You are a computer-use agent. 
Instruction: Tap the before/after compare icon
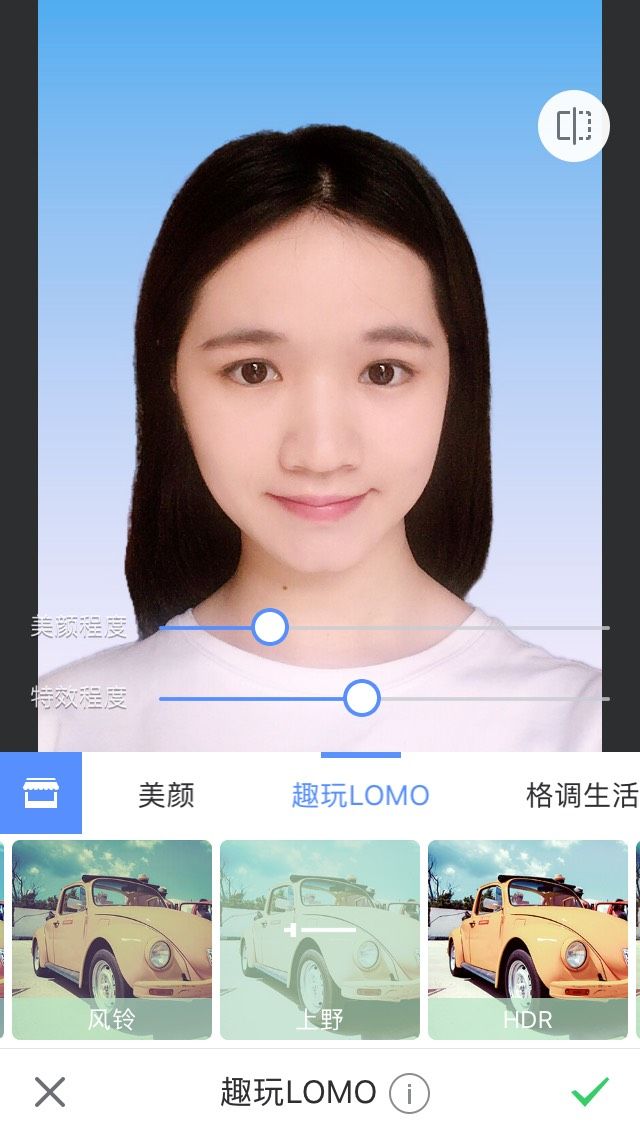point(573,126)
